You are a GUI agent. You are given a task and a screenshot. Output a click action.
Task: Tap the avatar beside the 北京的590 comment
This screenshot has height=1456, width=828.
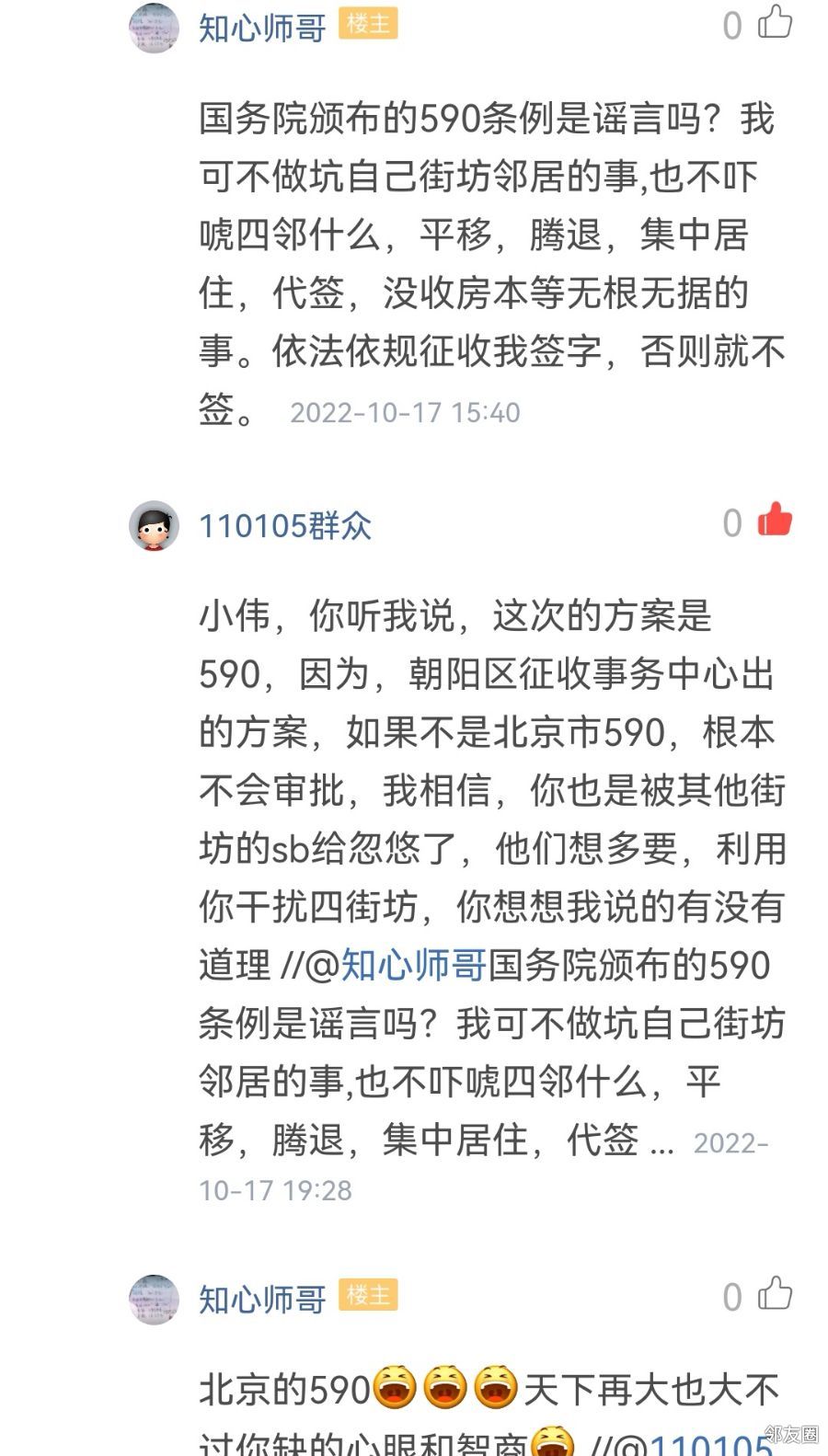[x=154, y=1299]
